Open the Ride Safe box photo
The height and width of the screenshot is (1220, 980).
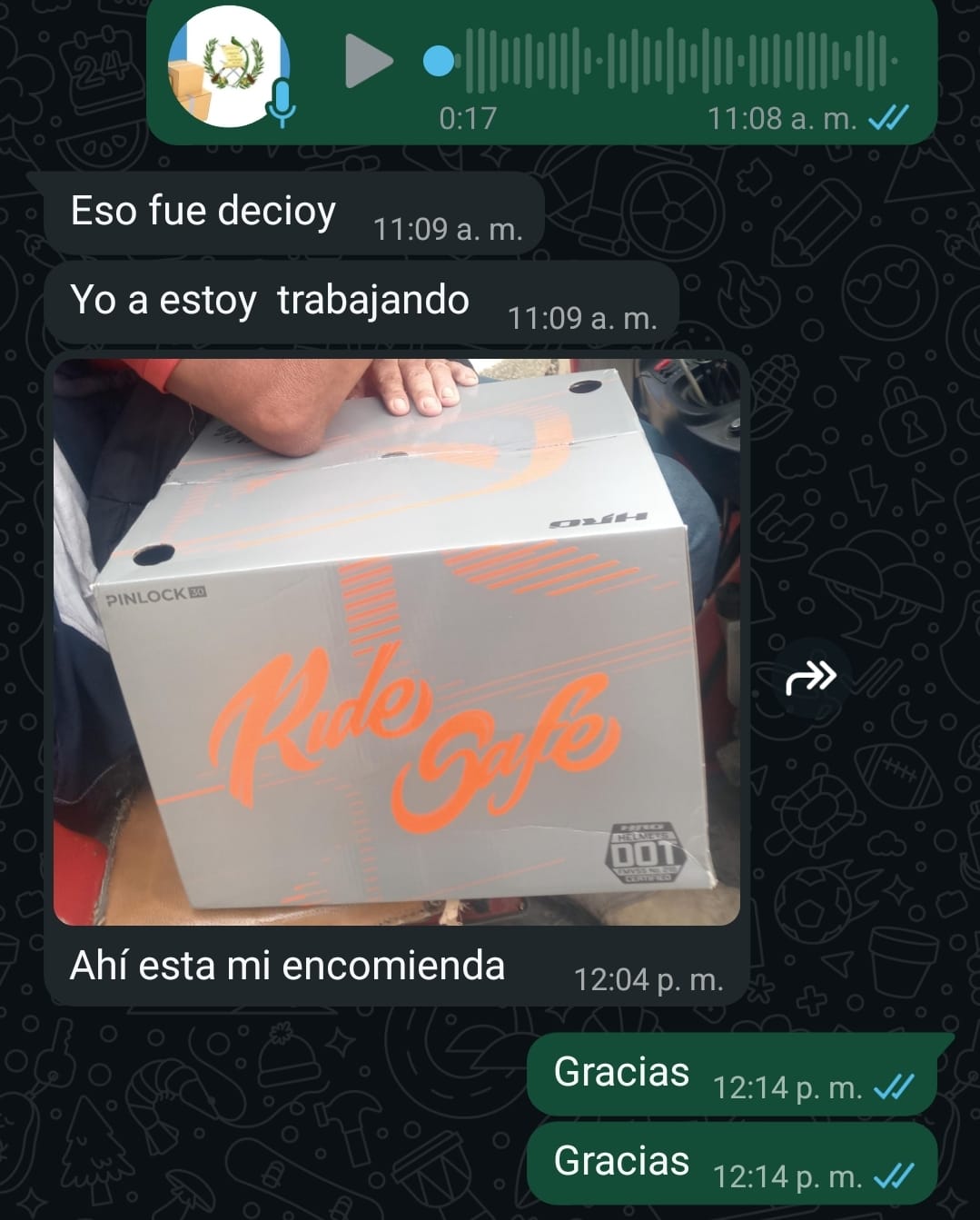(x=397, y=640)
